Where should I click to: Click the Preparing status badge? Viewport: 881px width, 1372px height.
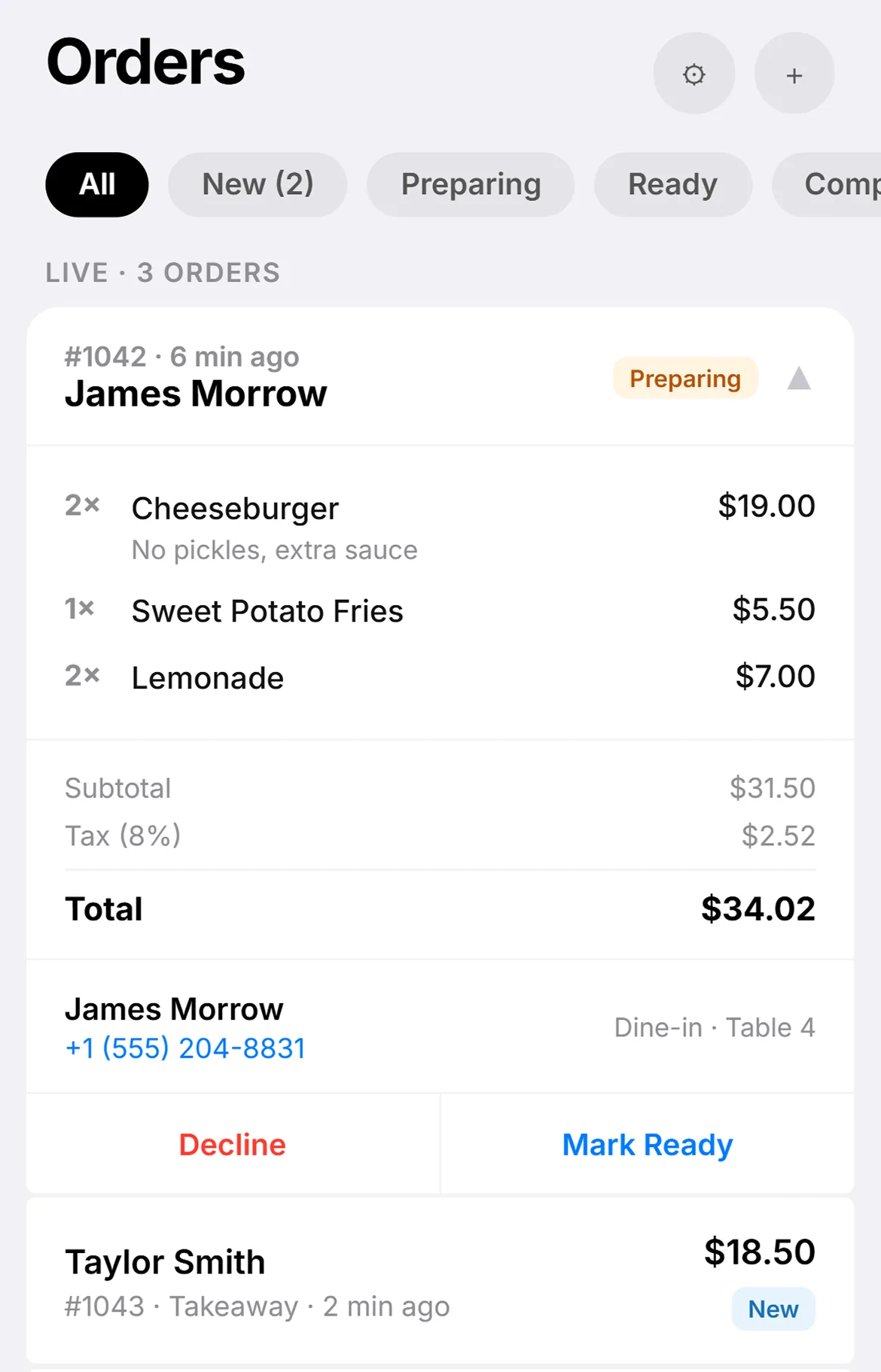(x=684, y=379)
